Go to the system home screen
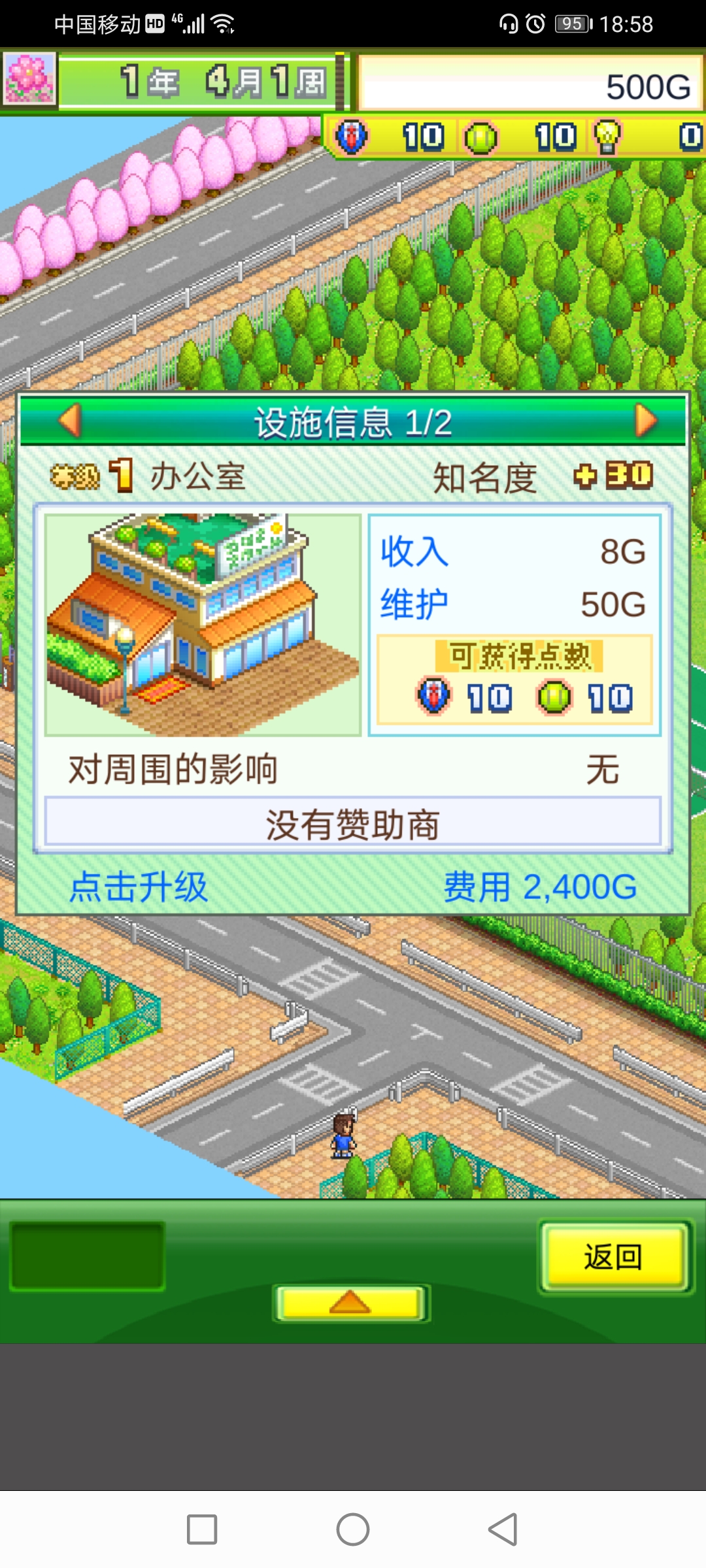 pyautogui.click(x=353, y=1529)
